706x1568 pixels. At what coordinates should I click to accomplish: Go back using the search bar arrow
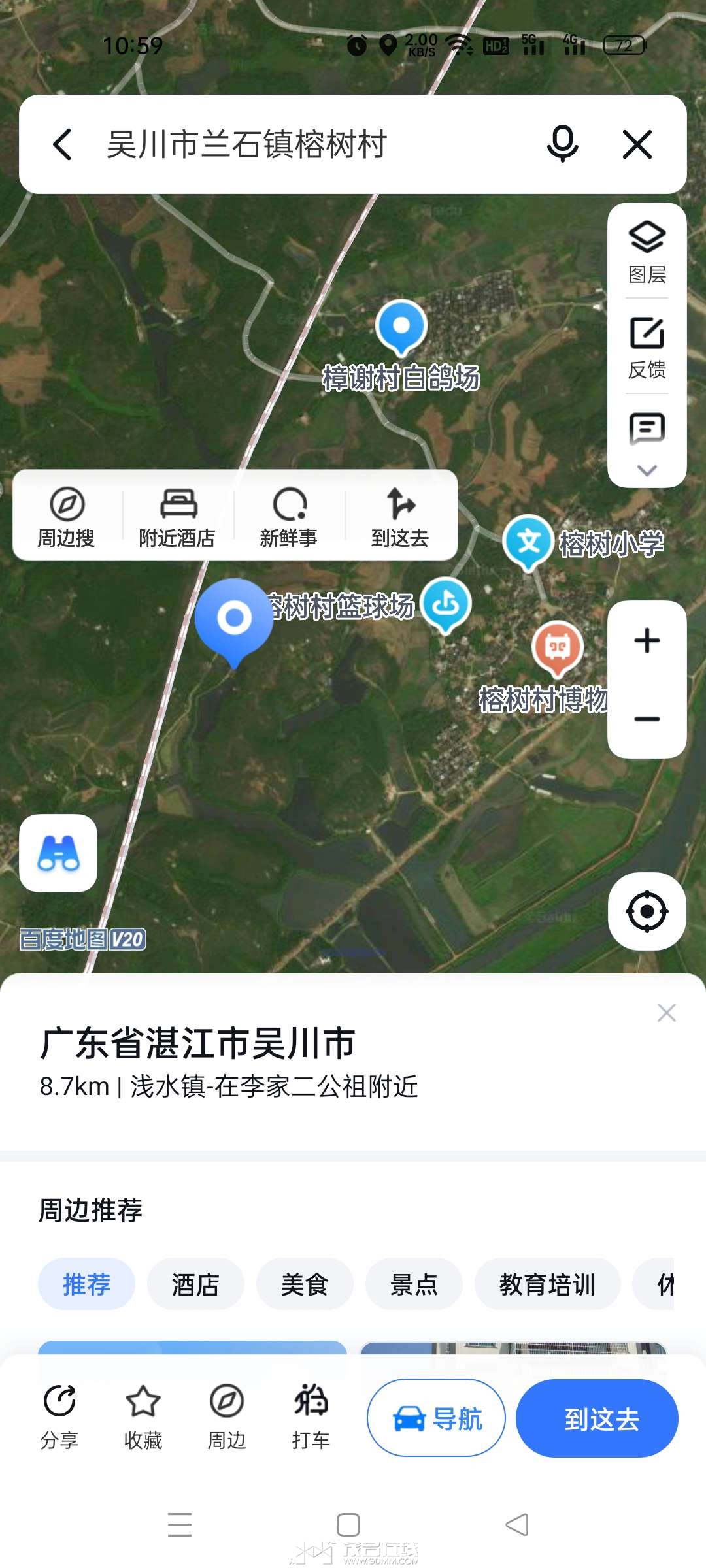point(63,144)
